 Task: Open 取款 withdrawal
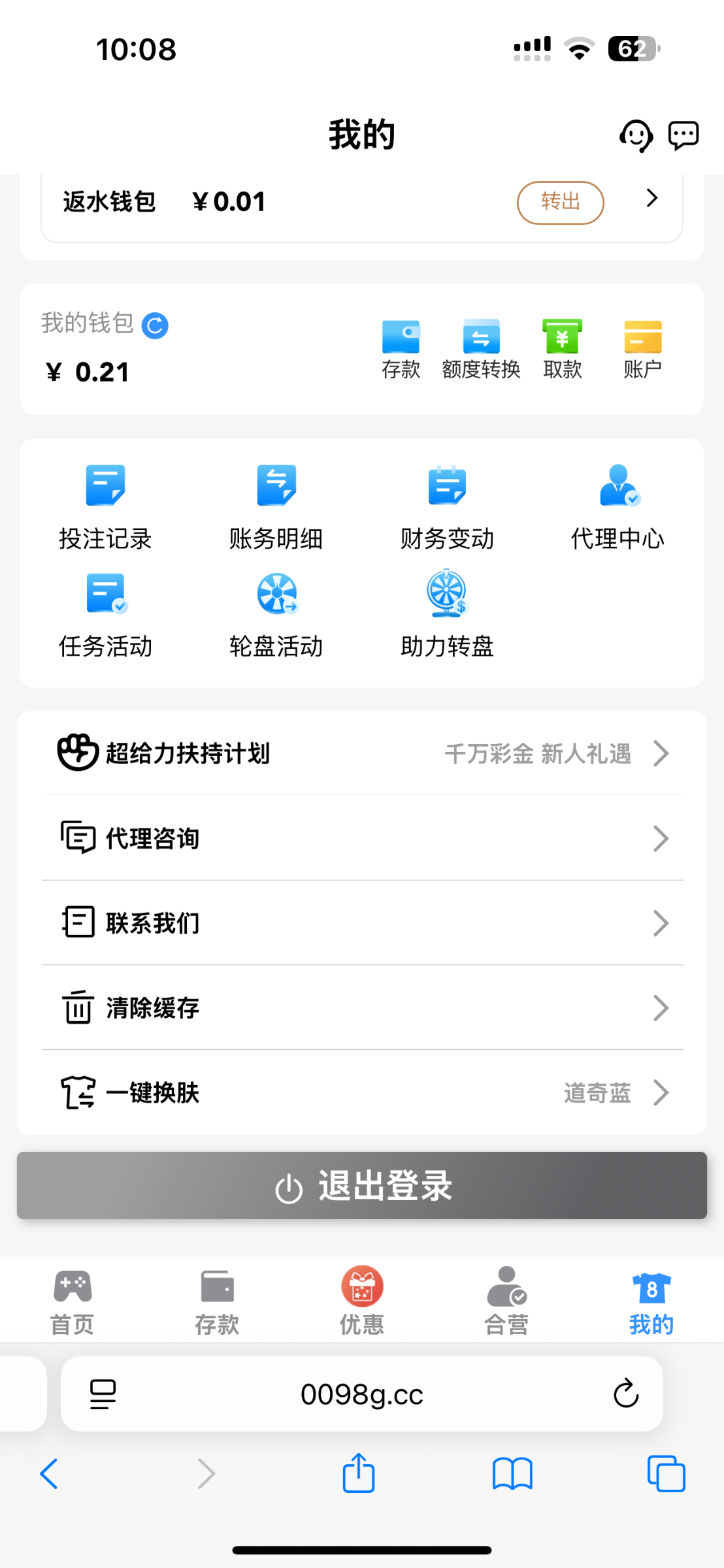coord(562,350)
